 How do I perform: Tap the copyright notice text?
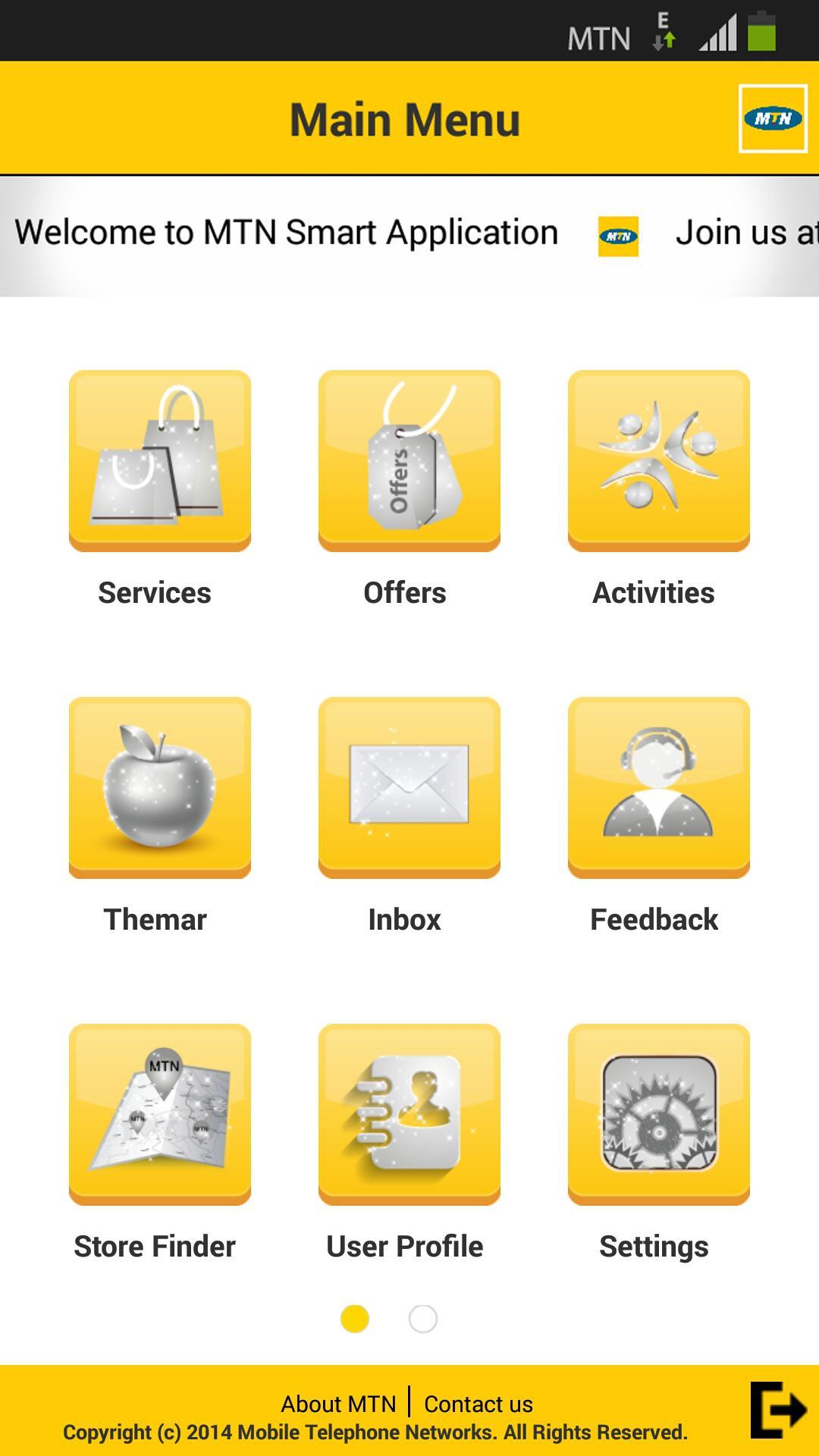375,1432
